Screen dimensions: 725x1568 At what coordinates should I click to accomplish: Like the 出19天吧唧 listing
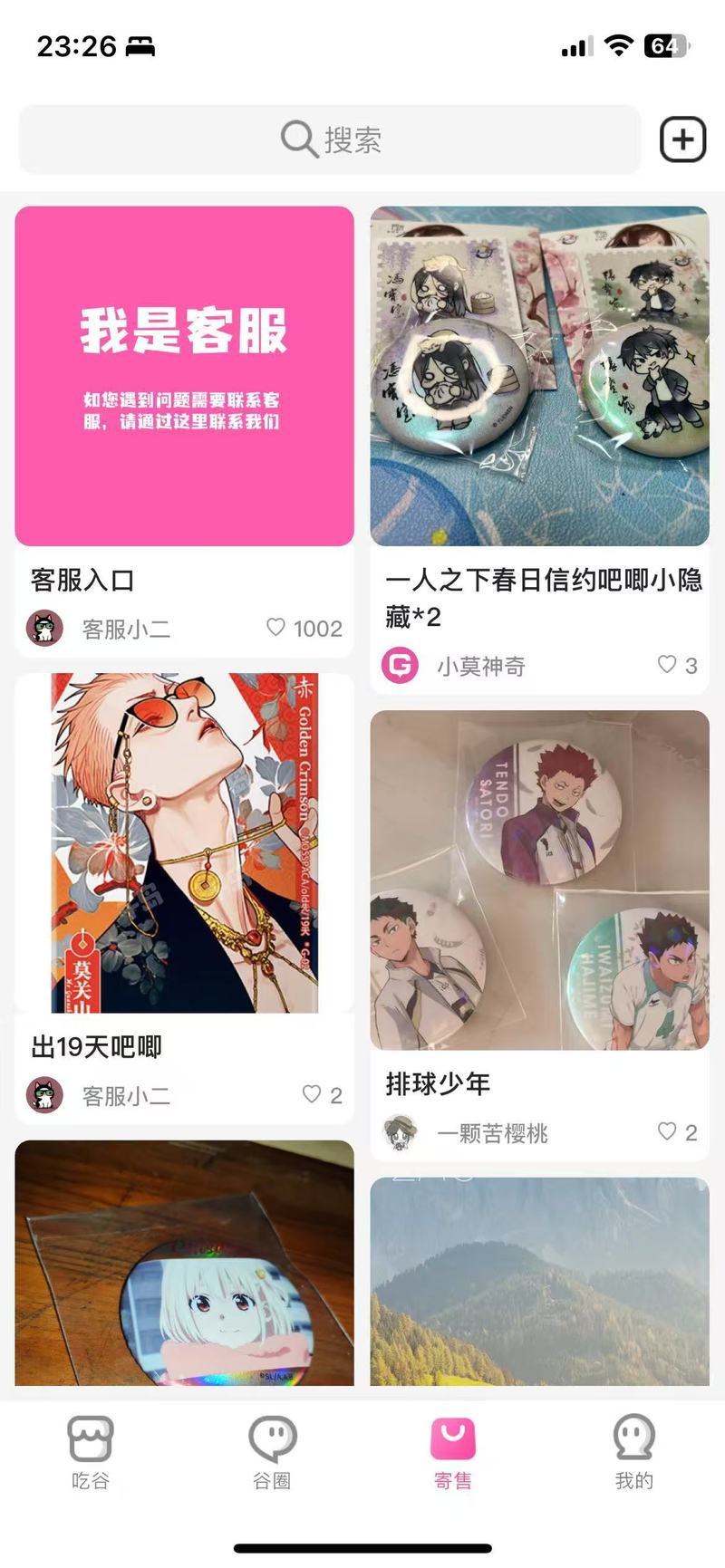(312, 1094)
